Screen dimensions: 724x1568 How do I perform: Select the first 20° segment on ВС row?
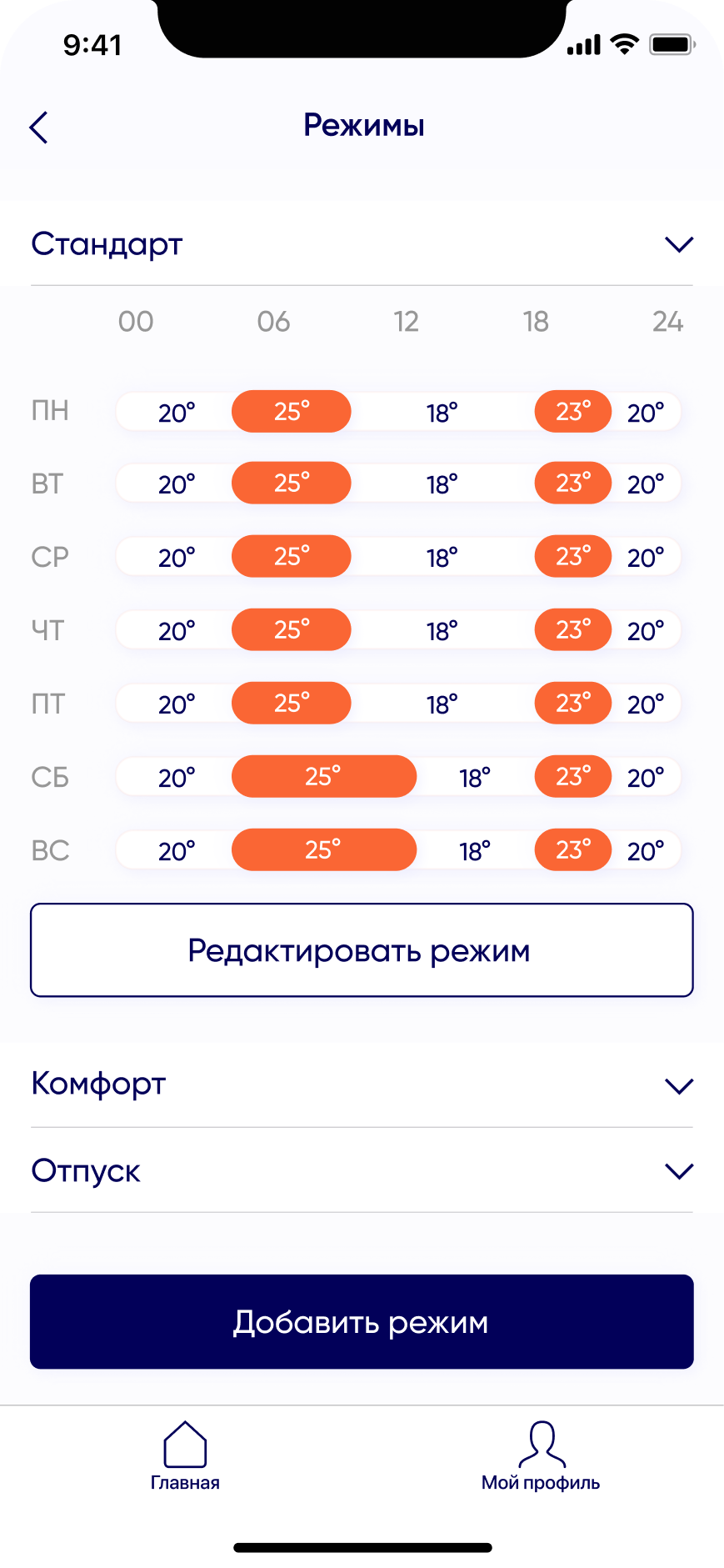(175, 849)
